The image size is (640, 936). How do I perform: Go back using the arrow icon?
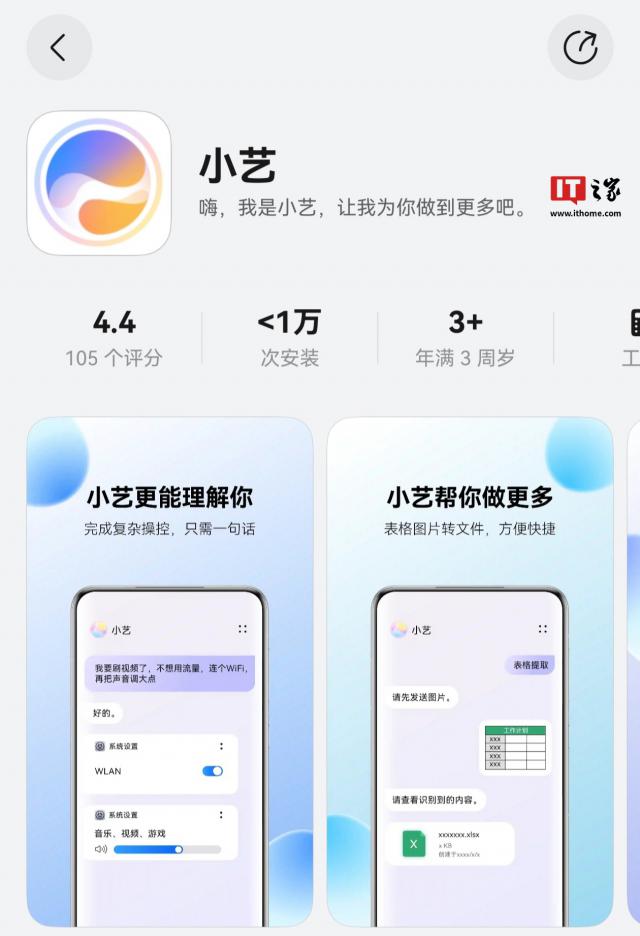coord(59,48)
